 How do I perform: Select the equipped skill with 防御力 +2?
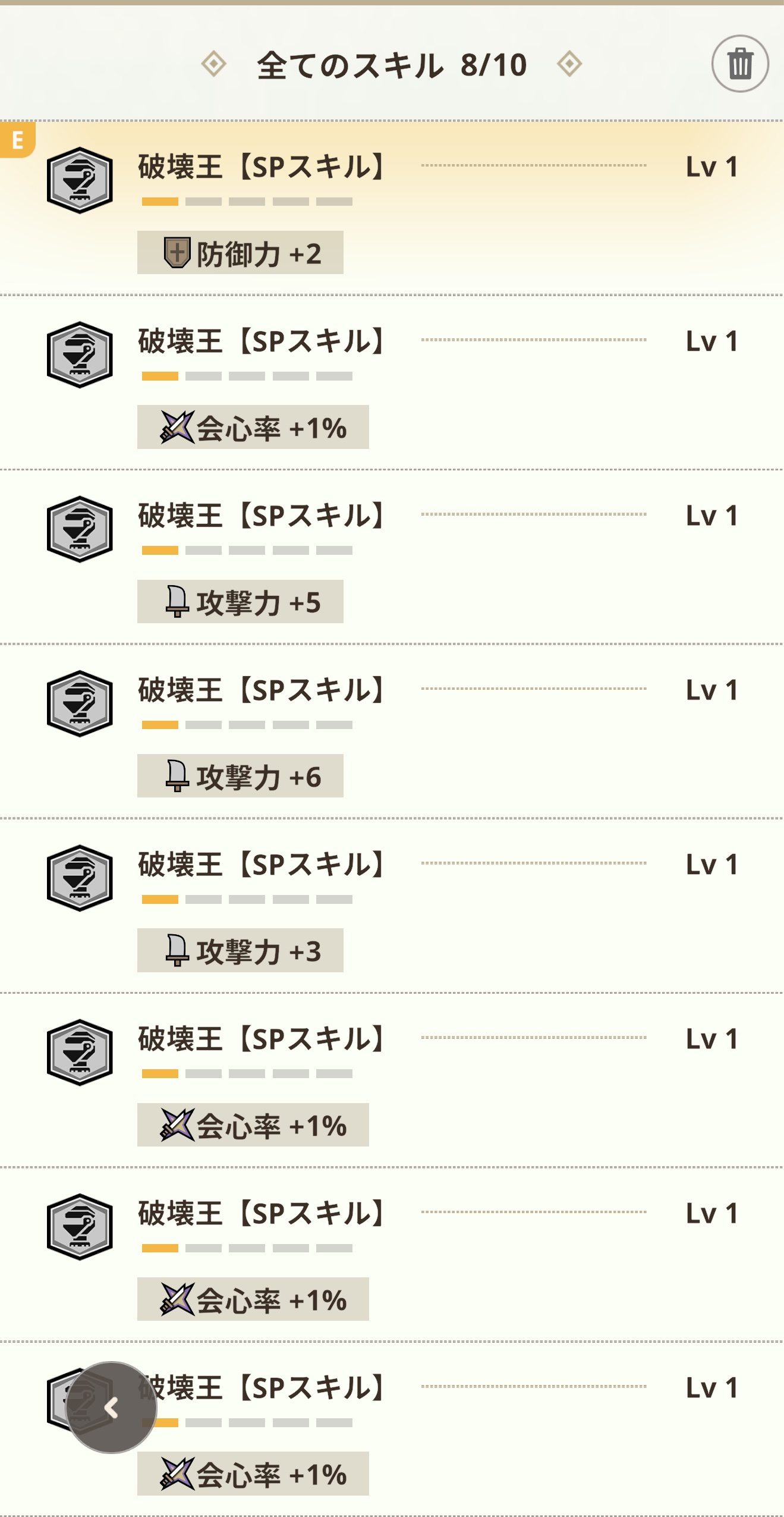click(x=392, y=208)
